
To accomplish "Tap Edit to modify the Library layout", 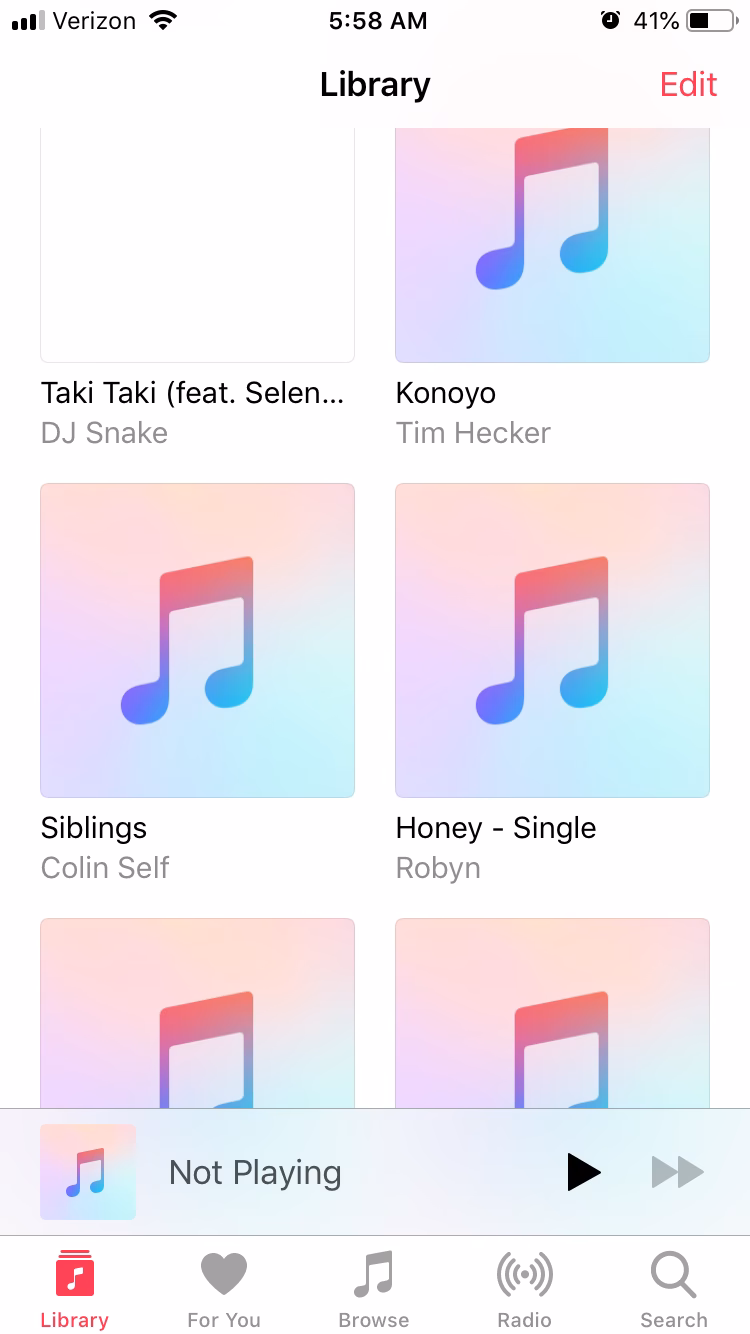I will pyautogui.click(x=687, y=85).
